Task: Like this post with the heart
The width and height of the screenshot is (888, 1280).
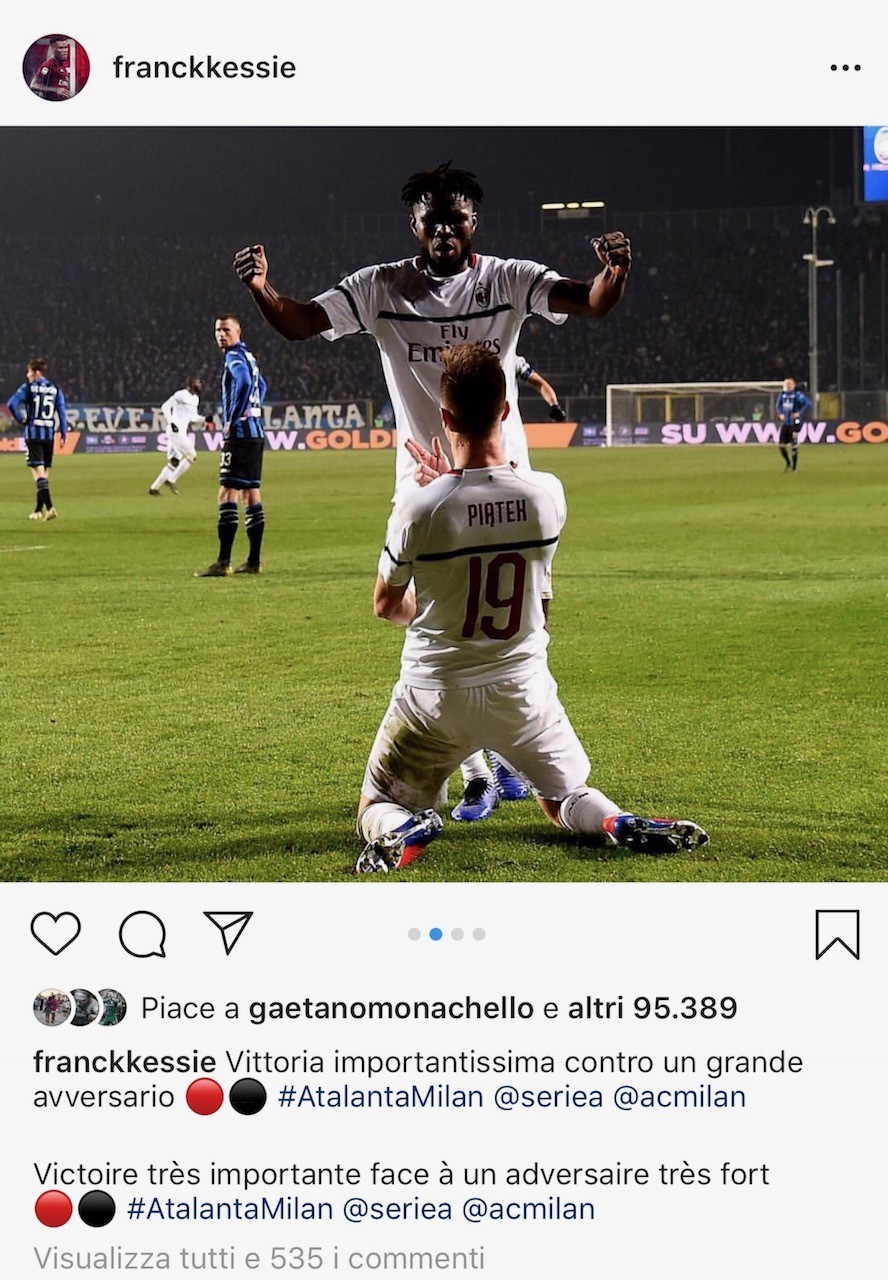Action: click(x=55, y=934)
